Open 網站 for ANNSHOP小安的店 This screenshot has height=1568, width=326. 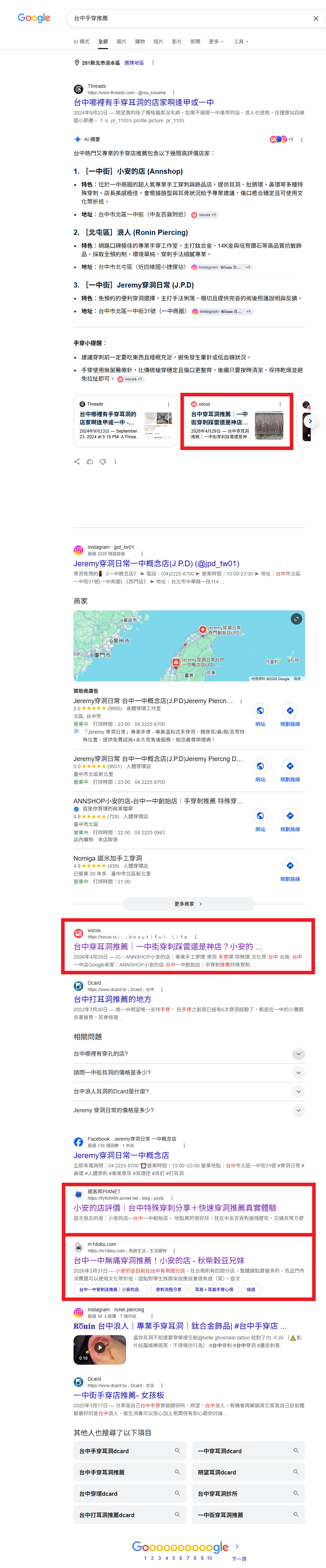point(260,819)
